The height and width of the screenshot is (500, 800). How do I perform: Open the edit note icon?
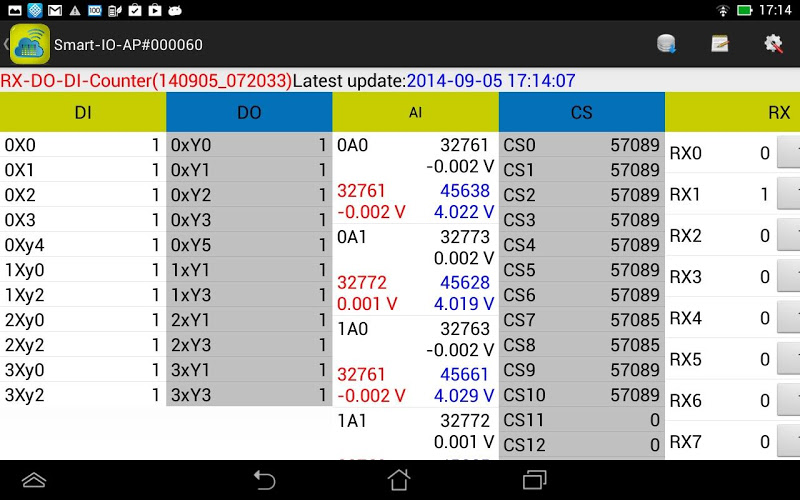click(x=719, y=44)
